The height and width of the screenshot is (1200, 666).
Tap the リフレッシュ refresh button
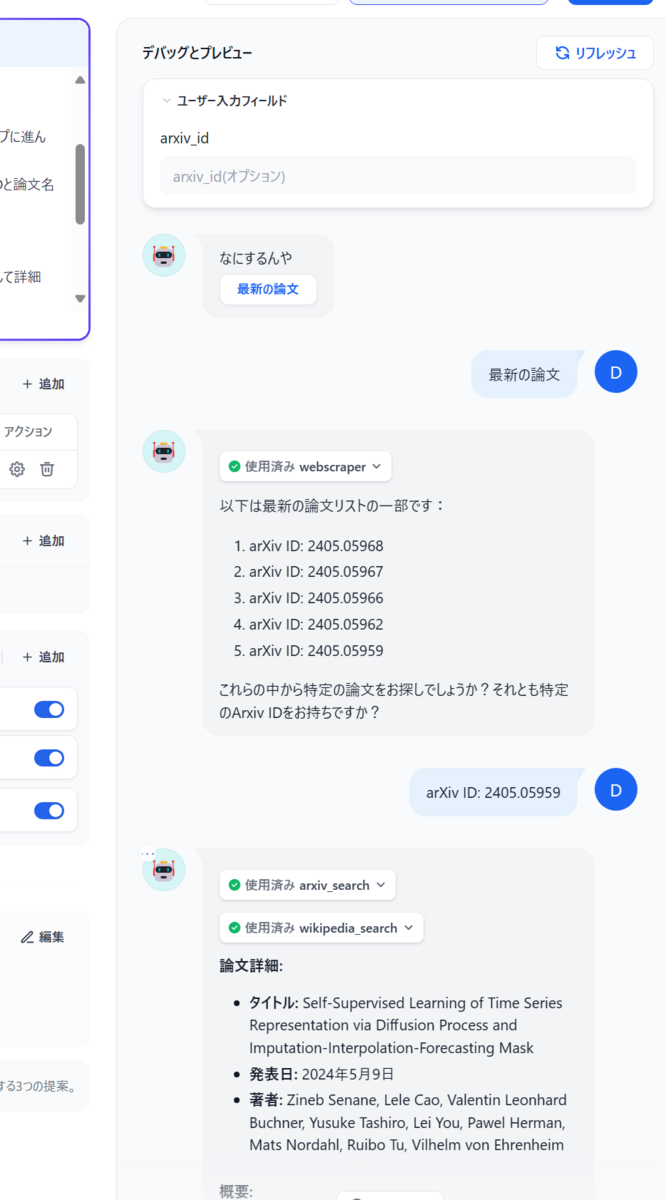coord(595,53)
